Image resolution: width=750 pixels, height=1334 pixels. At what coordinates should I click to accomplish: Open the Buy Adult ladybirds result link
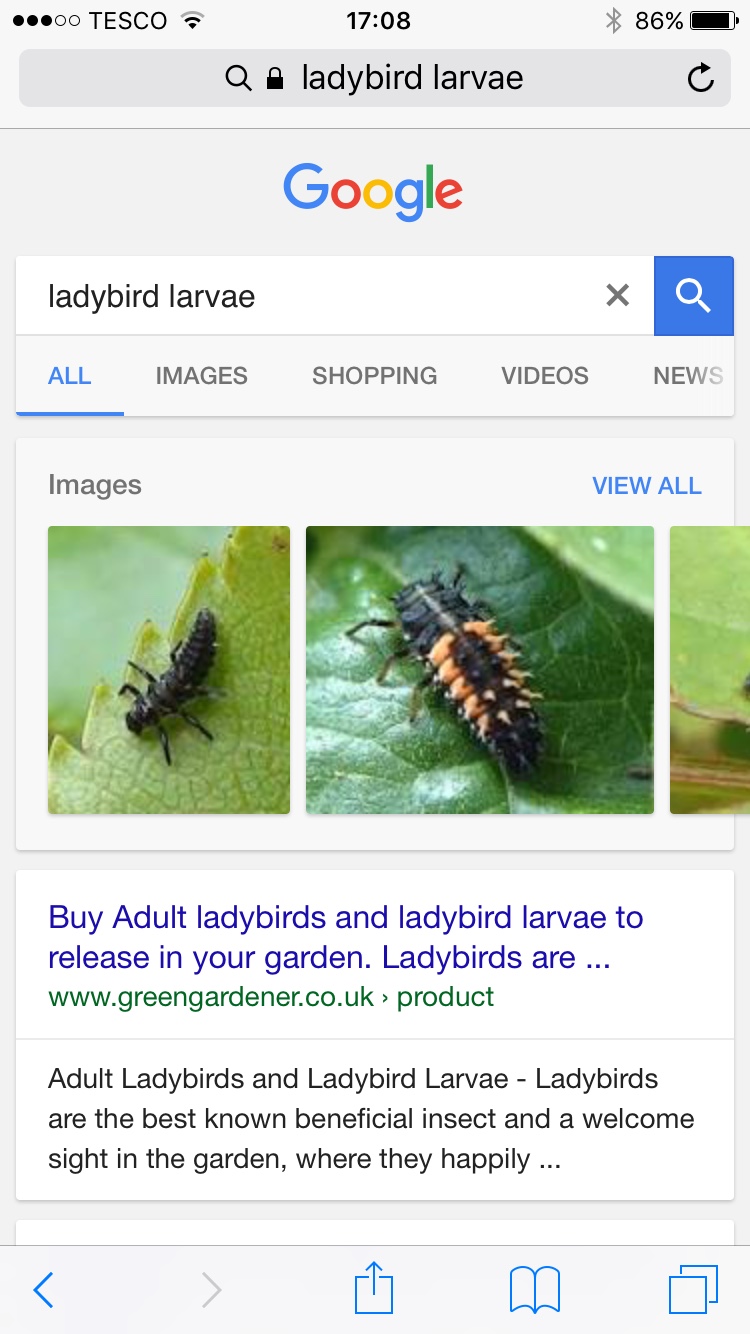click(x=345, y=937)
